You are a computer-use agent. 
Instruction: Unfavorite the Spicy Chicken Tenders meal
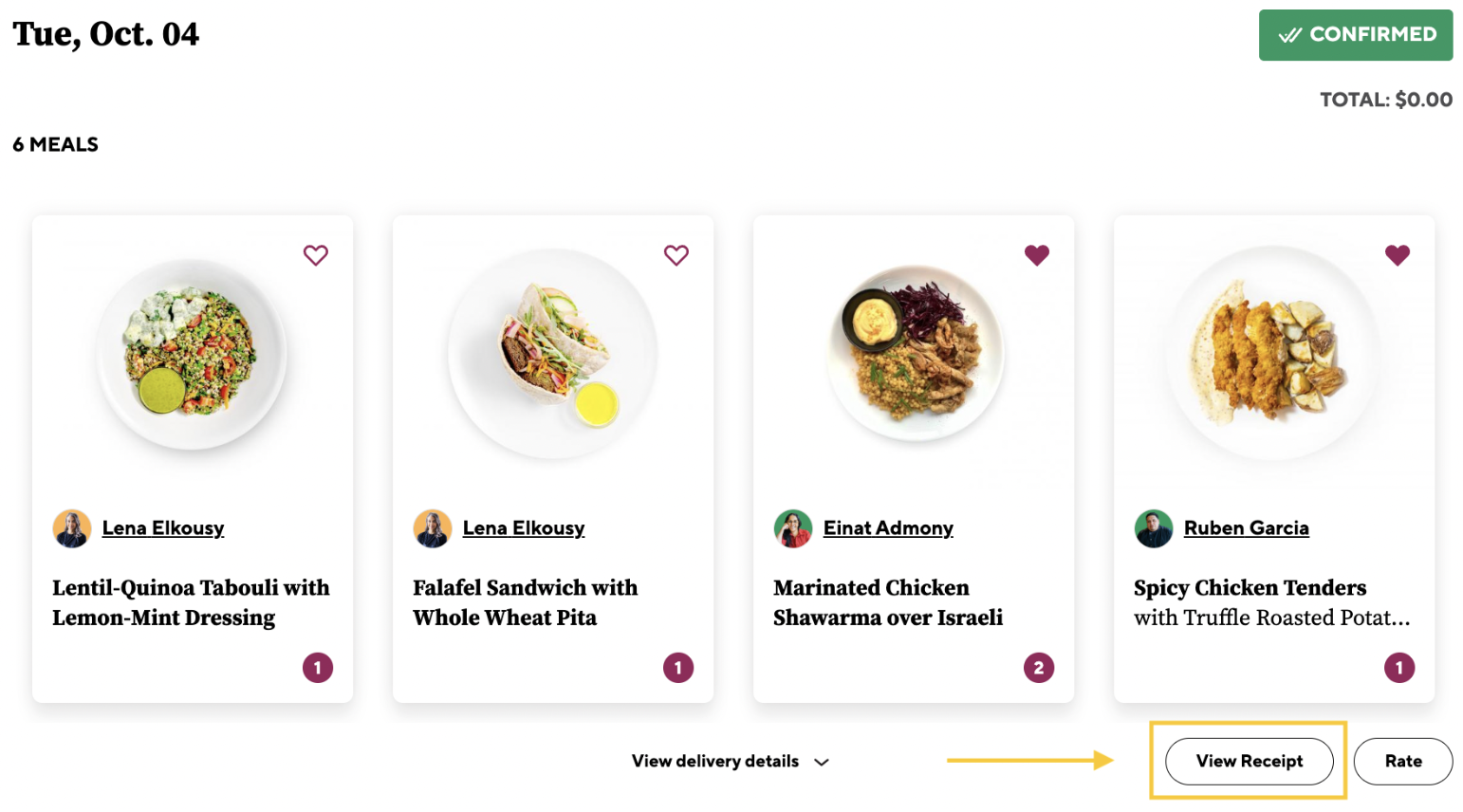(1398, 255)
